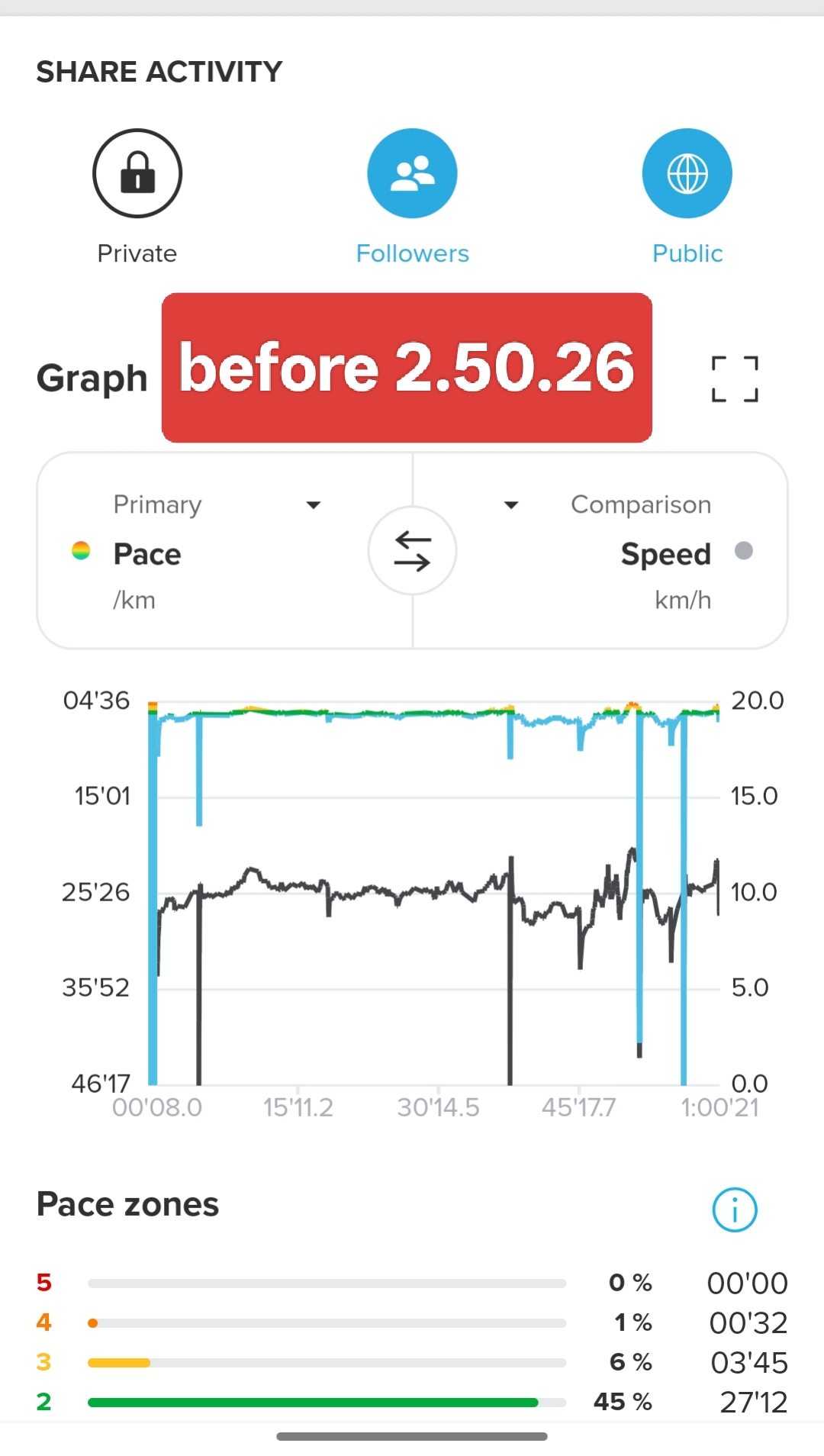Image resolution: width=824 pixels, height=1456 pixels.
Task: Swap primary and comparison metrics
Action: pos(412,551)
